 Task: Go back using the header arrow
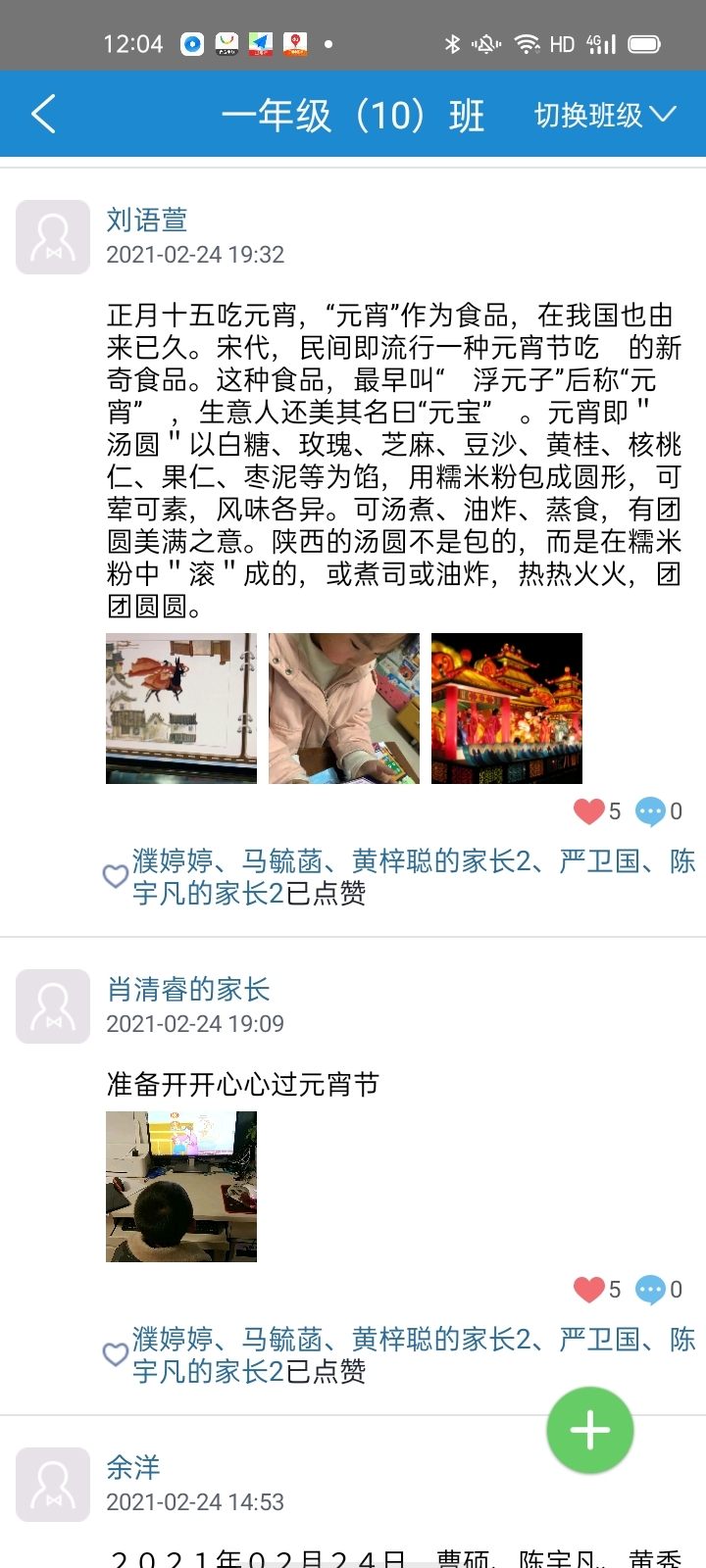tap(43, 115)
